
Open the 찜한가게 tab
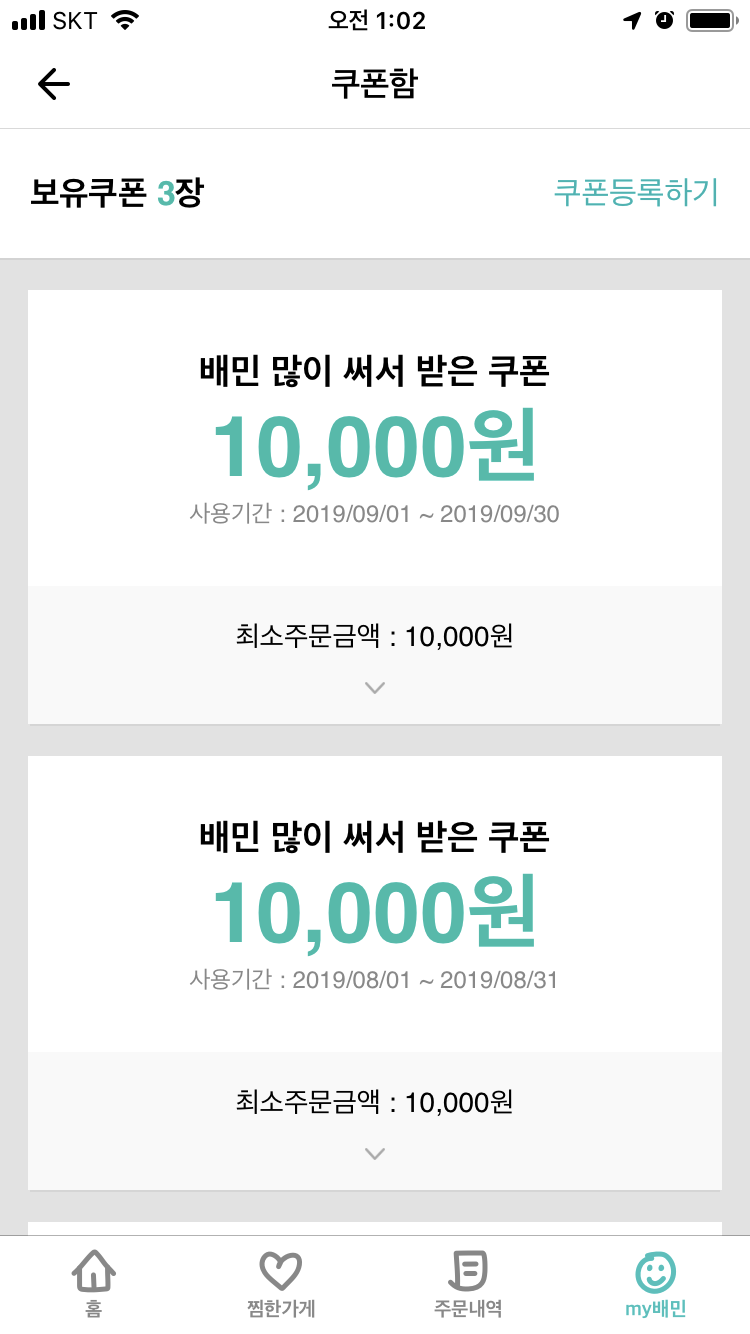click(x=280, y=1283)
